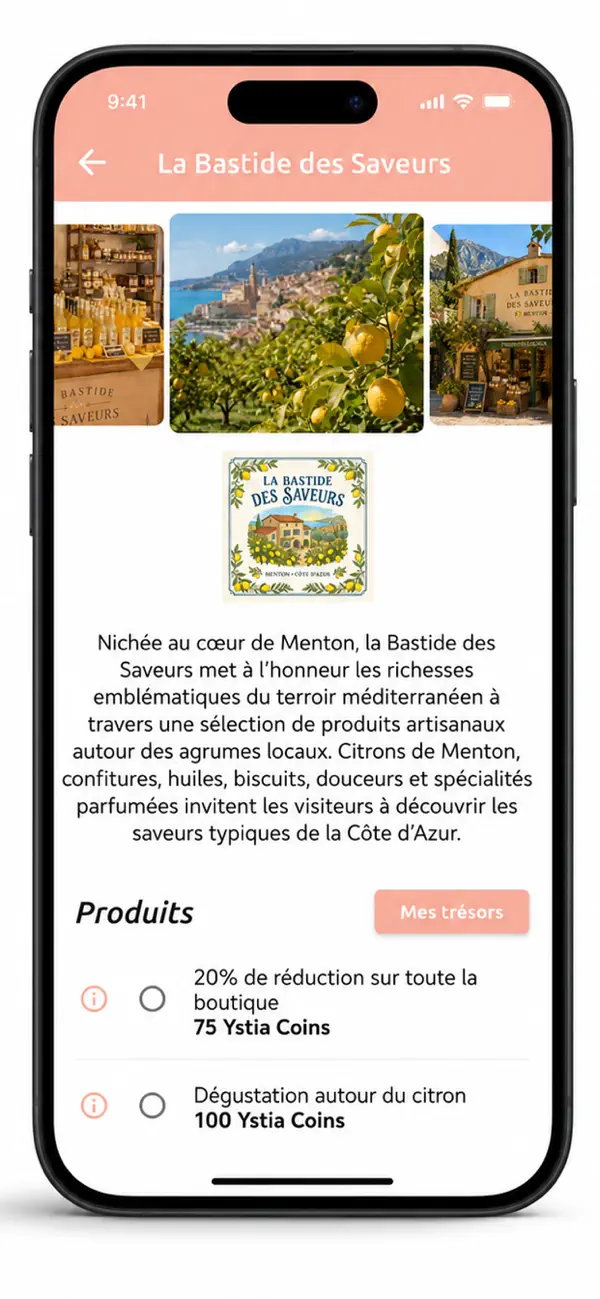Go back using the header arrow
The height and width of the screenshot is (1299, 600).
tap(92, 163)
